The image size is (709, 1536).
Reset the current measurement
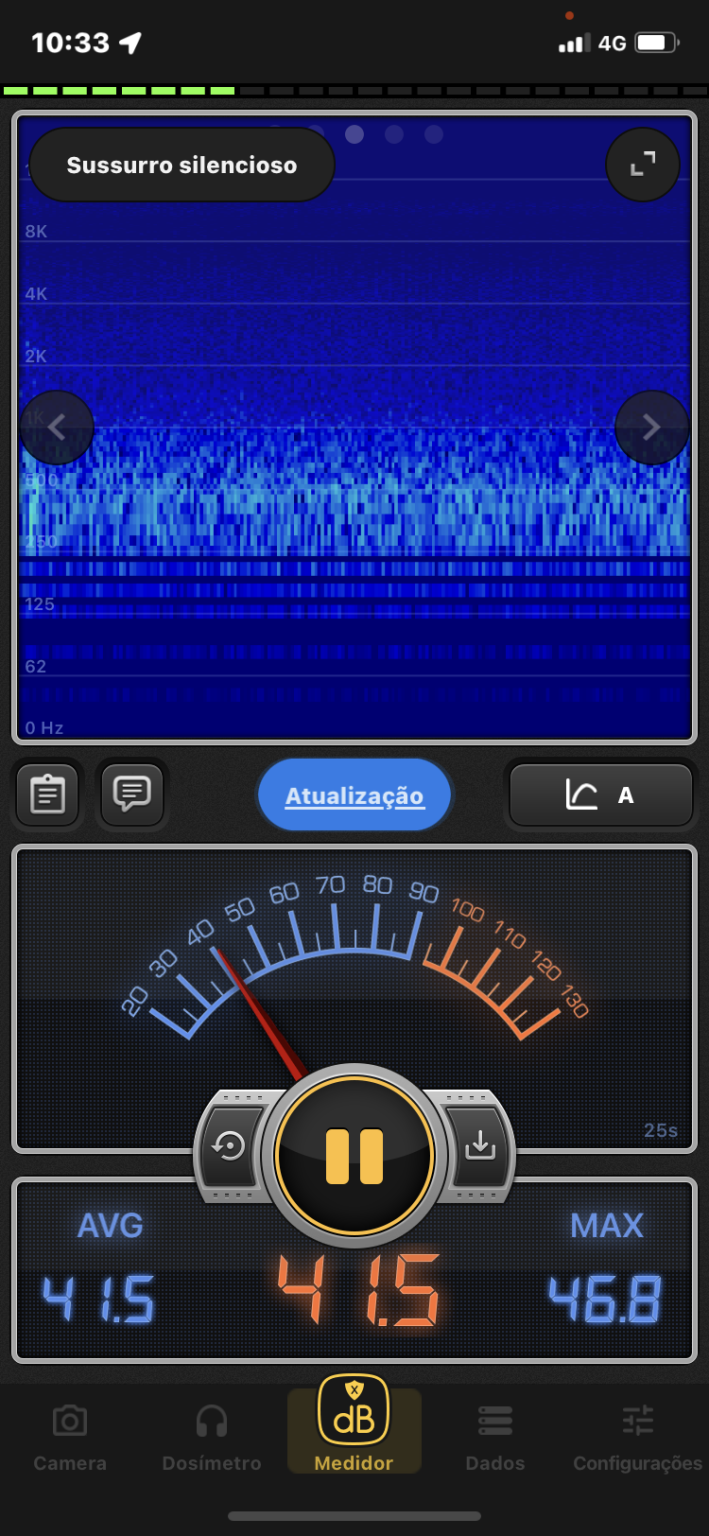[x=230, y=1146]
